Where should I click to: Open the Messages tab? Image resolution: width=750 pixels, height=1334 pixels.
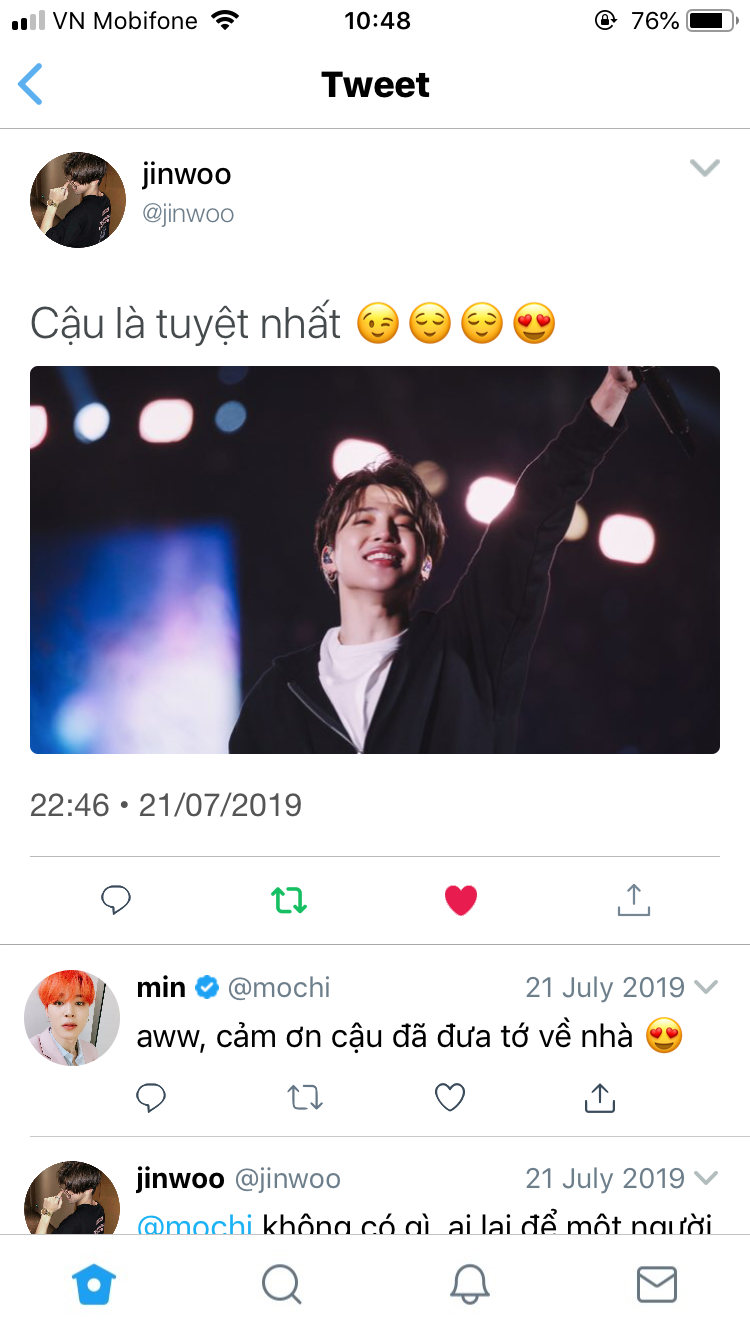pos(656,1284)
